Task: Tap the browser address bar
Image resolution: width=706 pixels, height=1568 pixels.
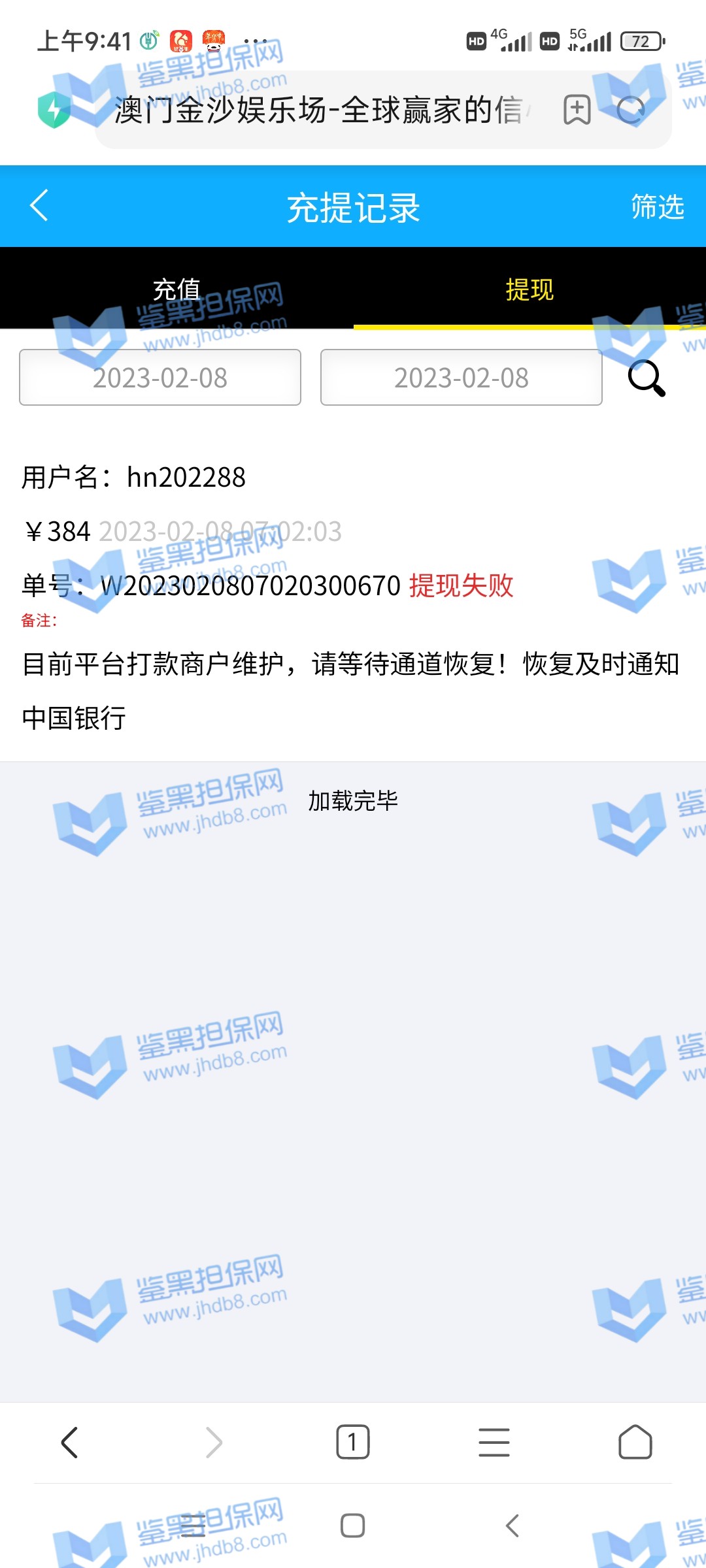Action: pyautogui.click(x=320, y=110)
